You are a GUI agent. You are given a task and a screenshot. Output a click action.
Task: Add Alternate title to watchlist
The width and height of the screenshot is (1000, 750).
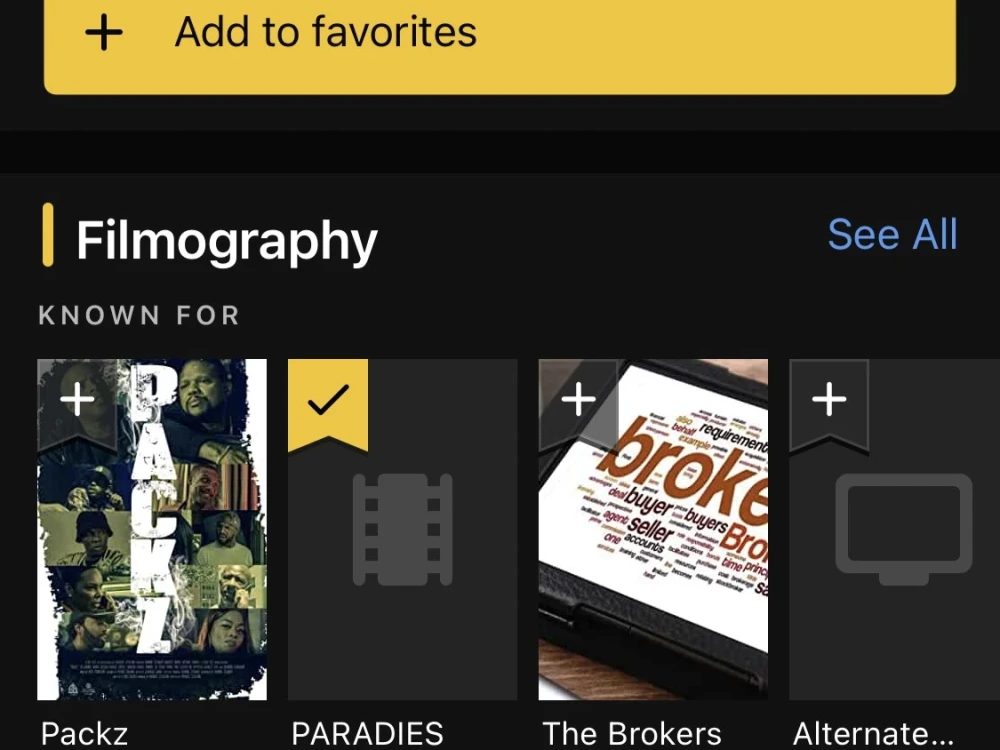coord(829,401)
